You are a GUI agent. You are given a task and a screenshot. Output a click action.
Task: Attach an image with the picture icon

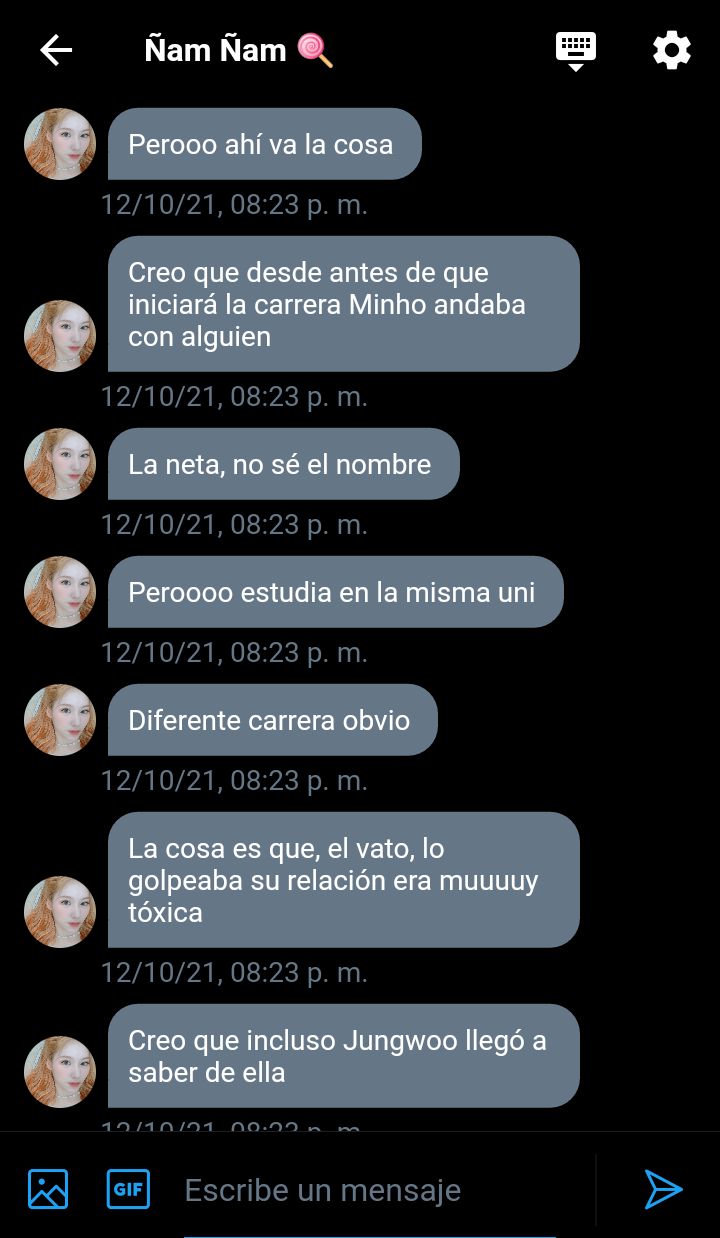tap(48, 1189)
